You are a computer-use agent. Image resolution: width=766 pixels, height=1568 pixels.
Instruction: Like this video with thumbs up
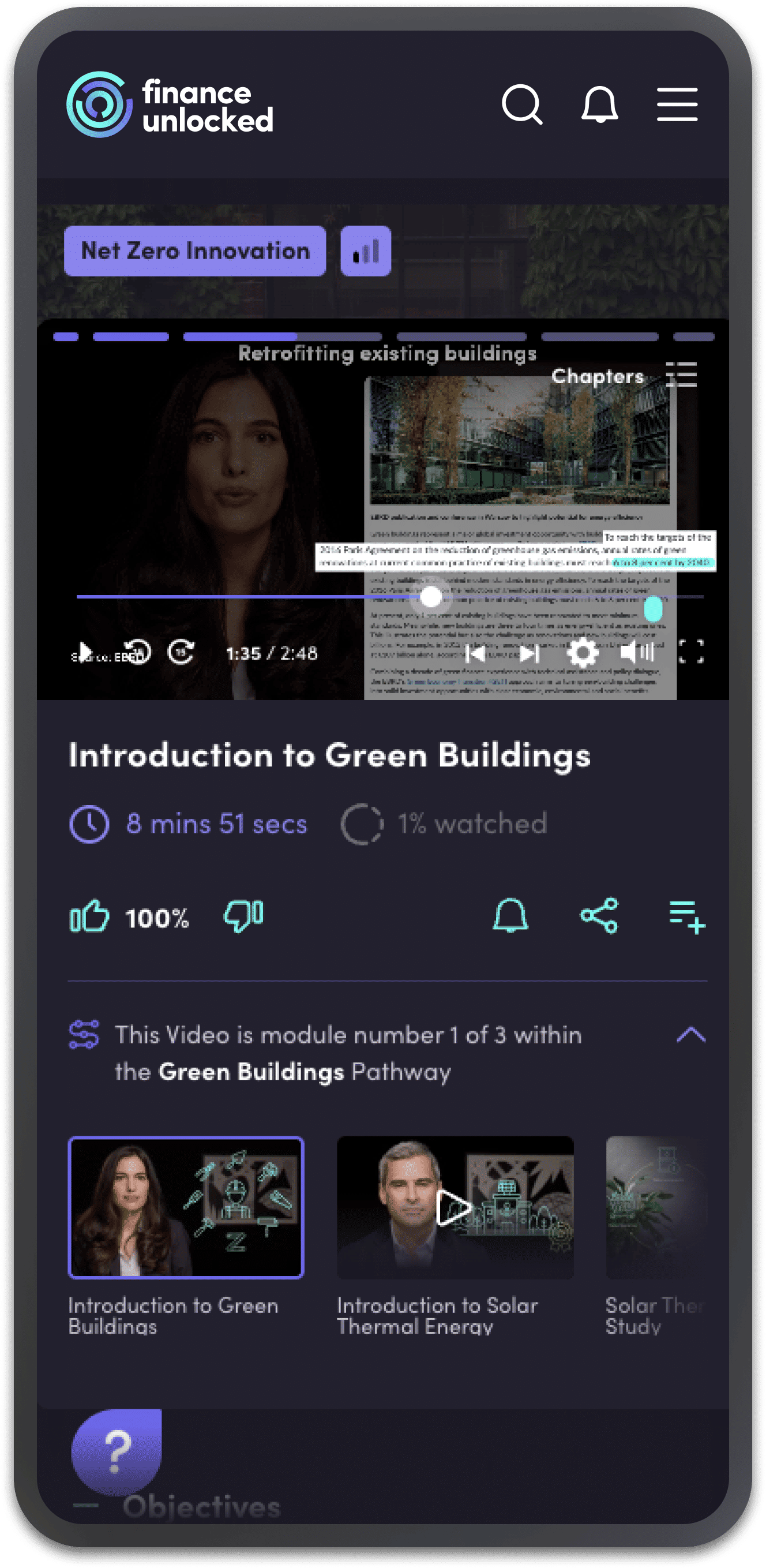coord(89,915)
